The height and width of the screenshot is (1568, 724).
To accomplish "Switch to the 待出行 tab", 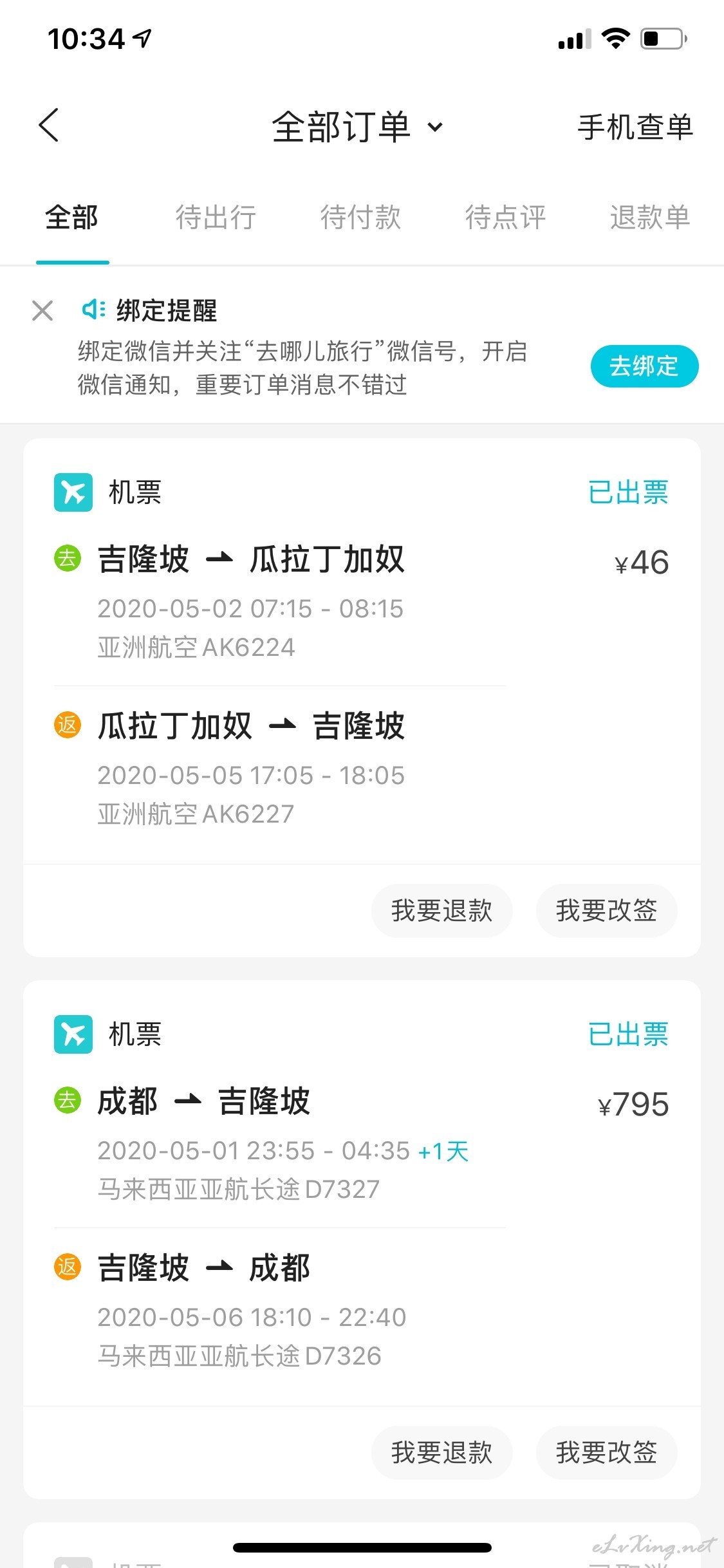I will [216, 217].
